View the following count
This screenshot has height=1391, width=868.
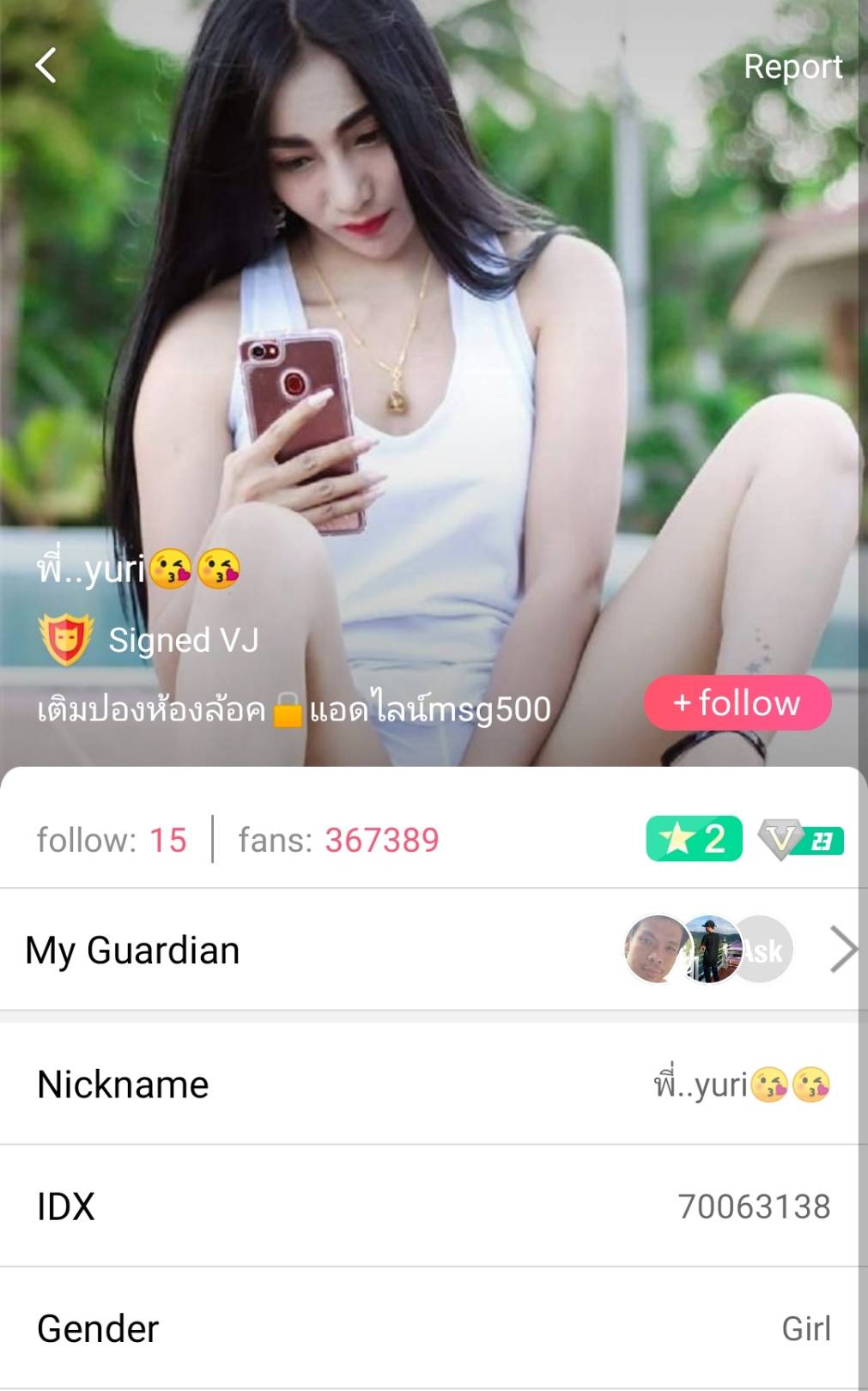point(112,840)
